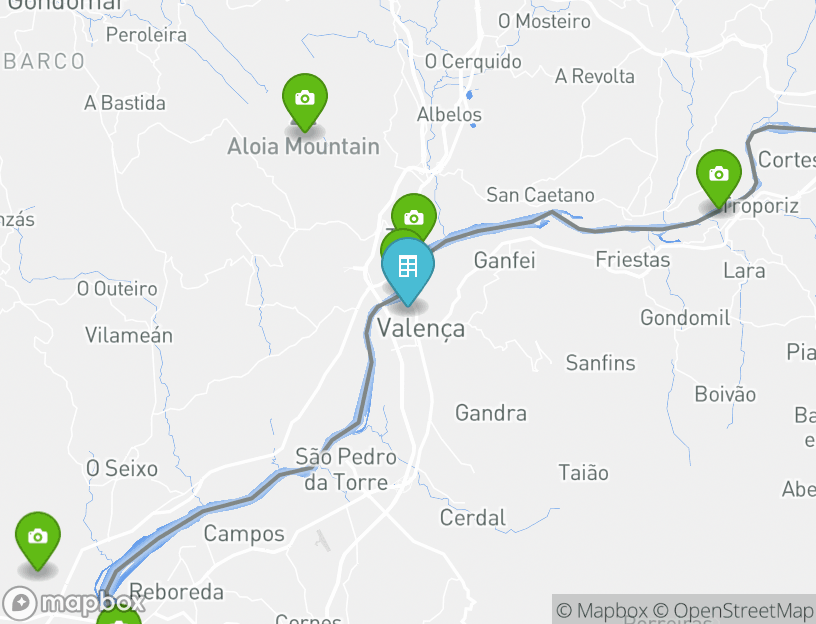816x624 pixels.
Task: Tap the camera pin below O Seixo
Action: pyautogui.click(x=38, y=538)
